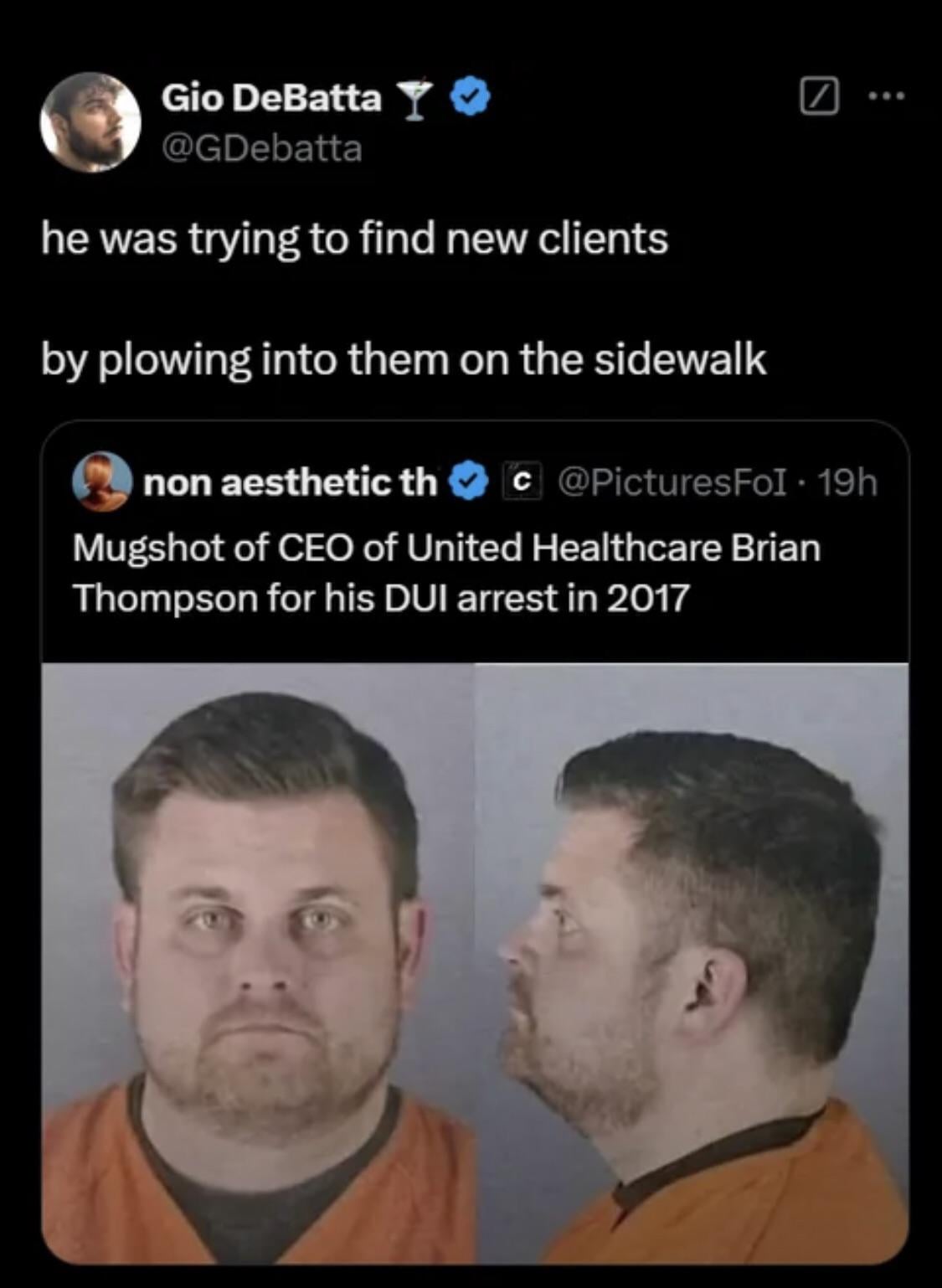View the non aesthetic th profile avatar
Image resolution: width=942 pixels, height=1288 pixels.
pos(103,482)
